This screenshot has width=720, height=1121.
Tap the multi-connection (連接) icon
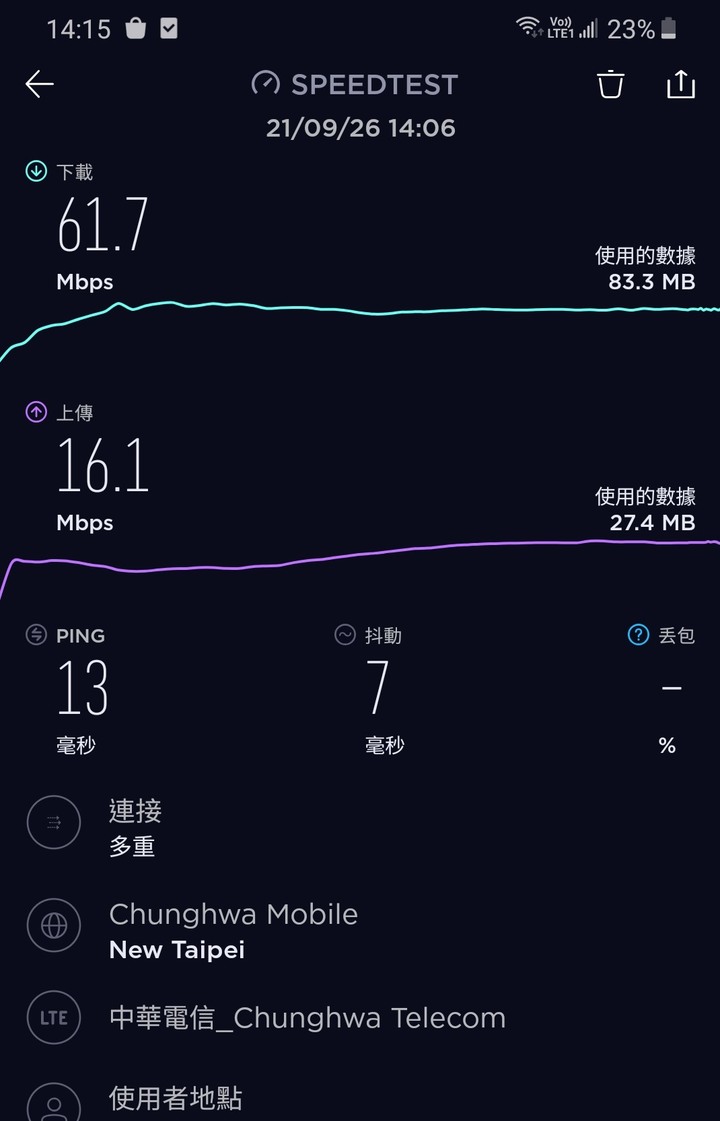coord(53,822)
